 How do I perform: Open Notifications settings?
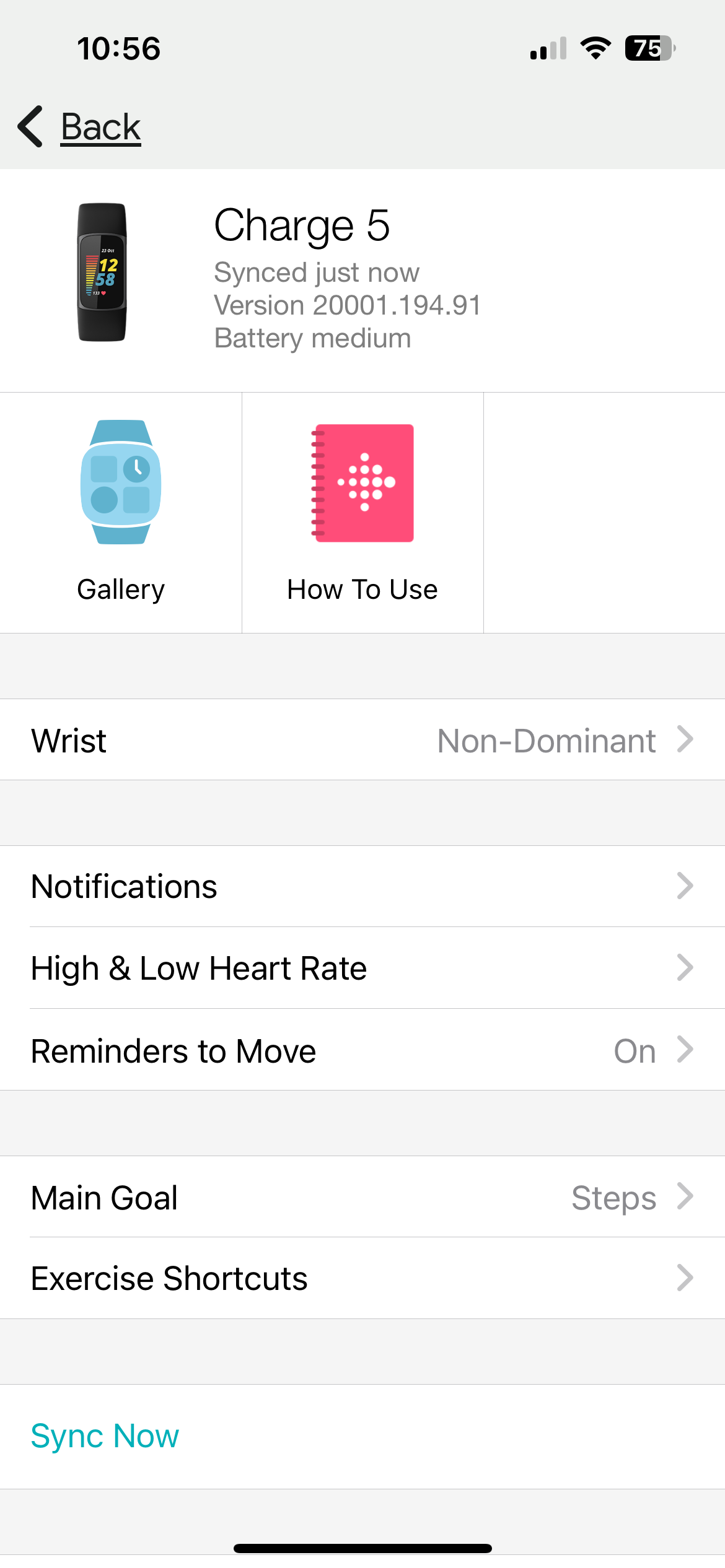coord(362,886)
